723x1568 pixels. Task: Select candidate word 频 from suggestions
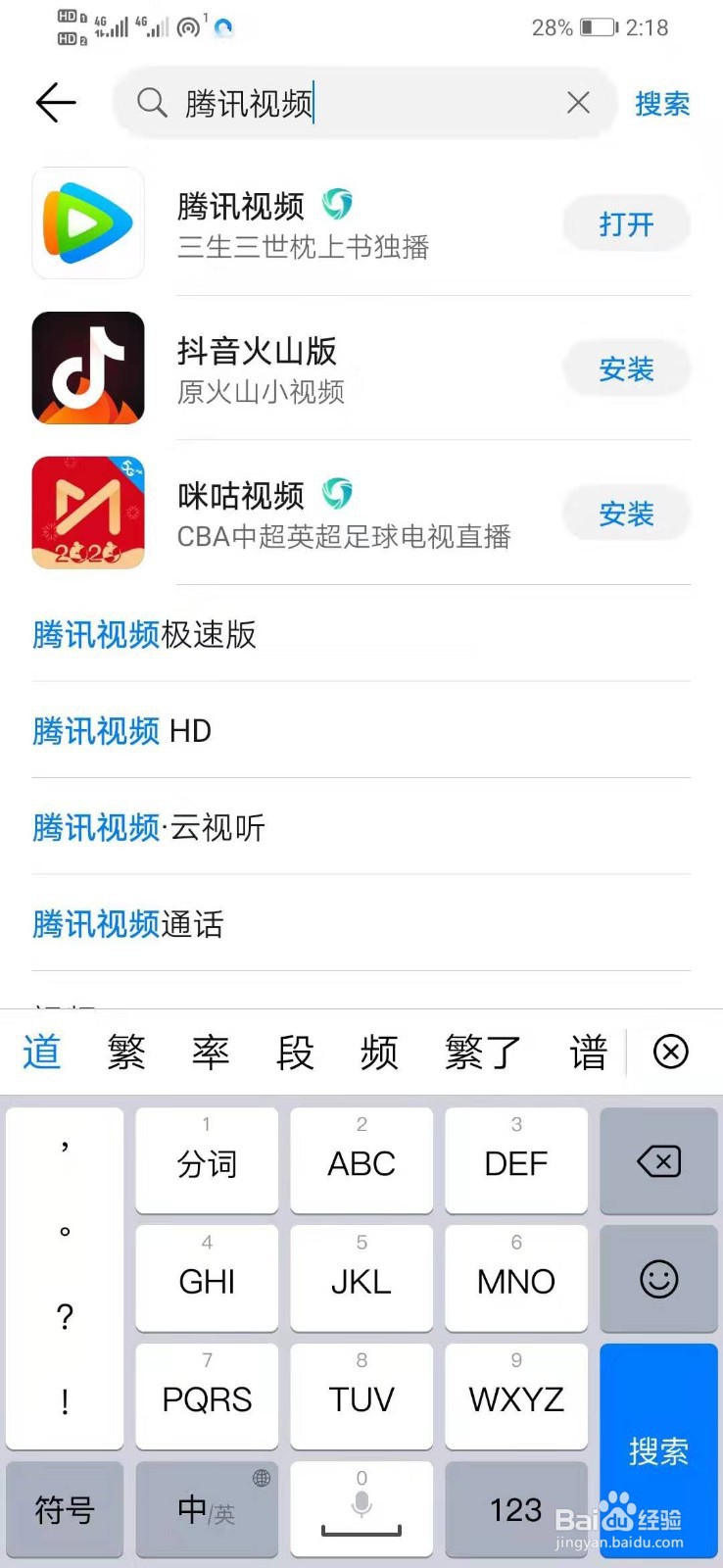[379, 1052]
